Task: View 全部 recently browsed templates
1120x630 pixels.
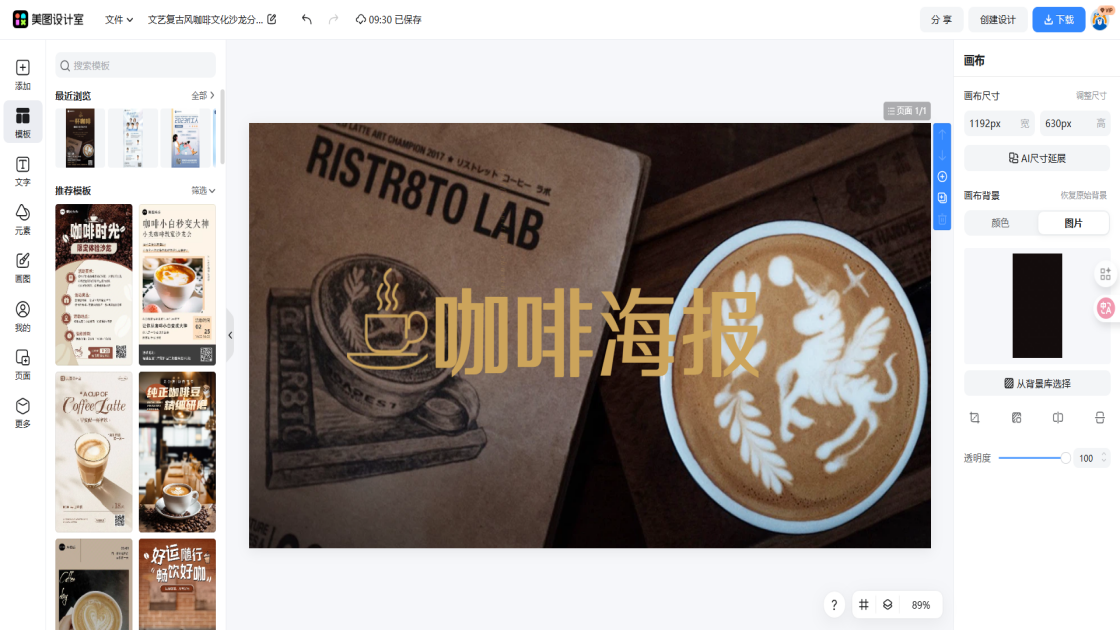Action: click(203, 96)
